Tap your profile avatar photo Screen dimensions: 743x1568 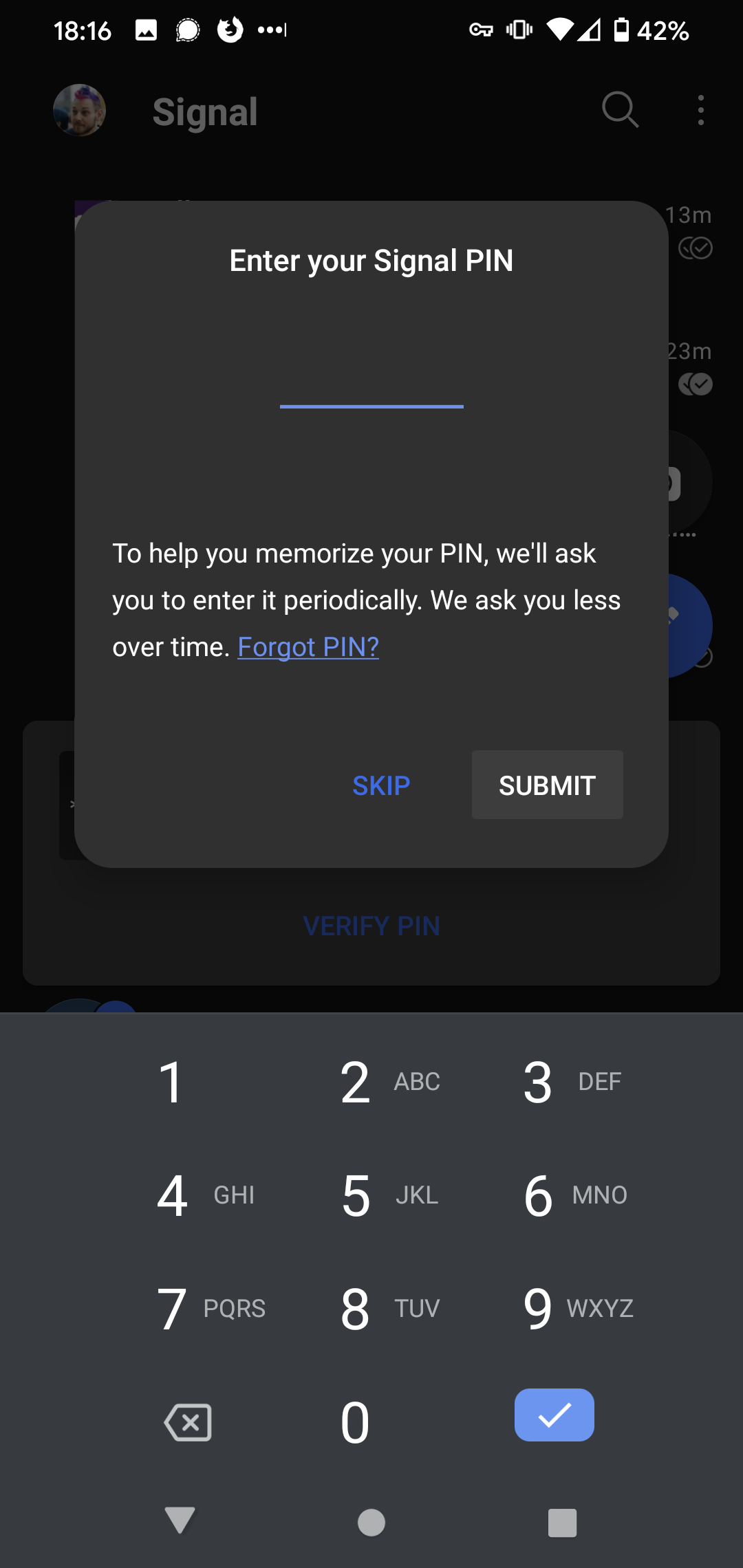(x=79, y=110)
